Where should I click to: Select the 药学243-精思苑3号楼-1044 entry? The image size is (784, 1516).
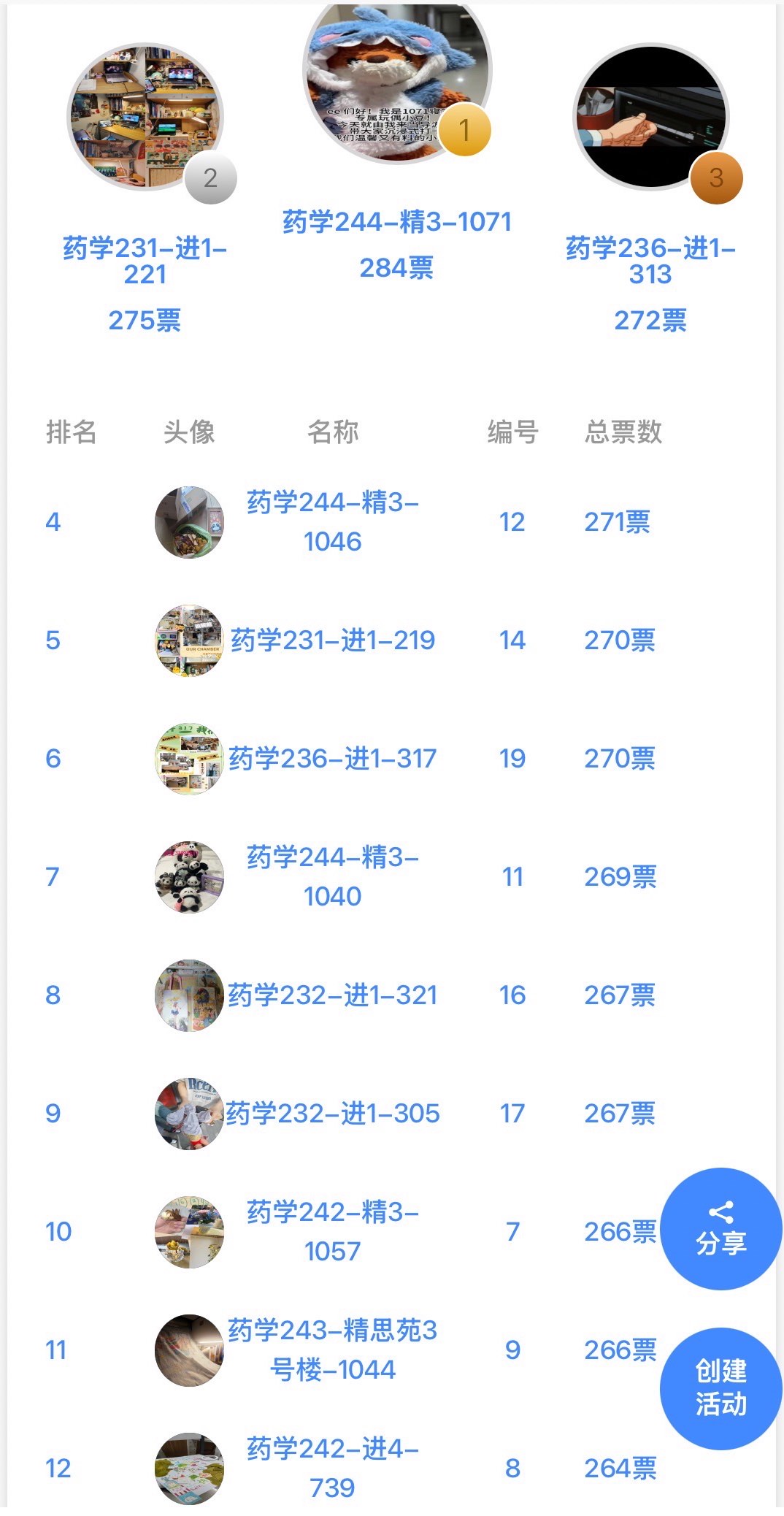332,1350
